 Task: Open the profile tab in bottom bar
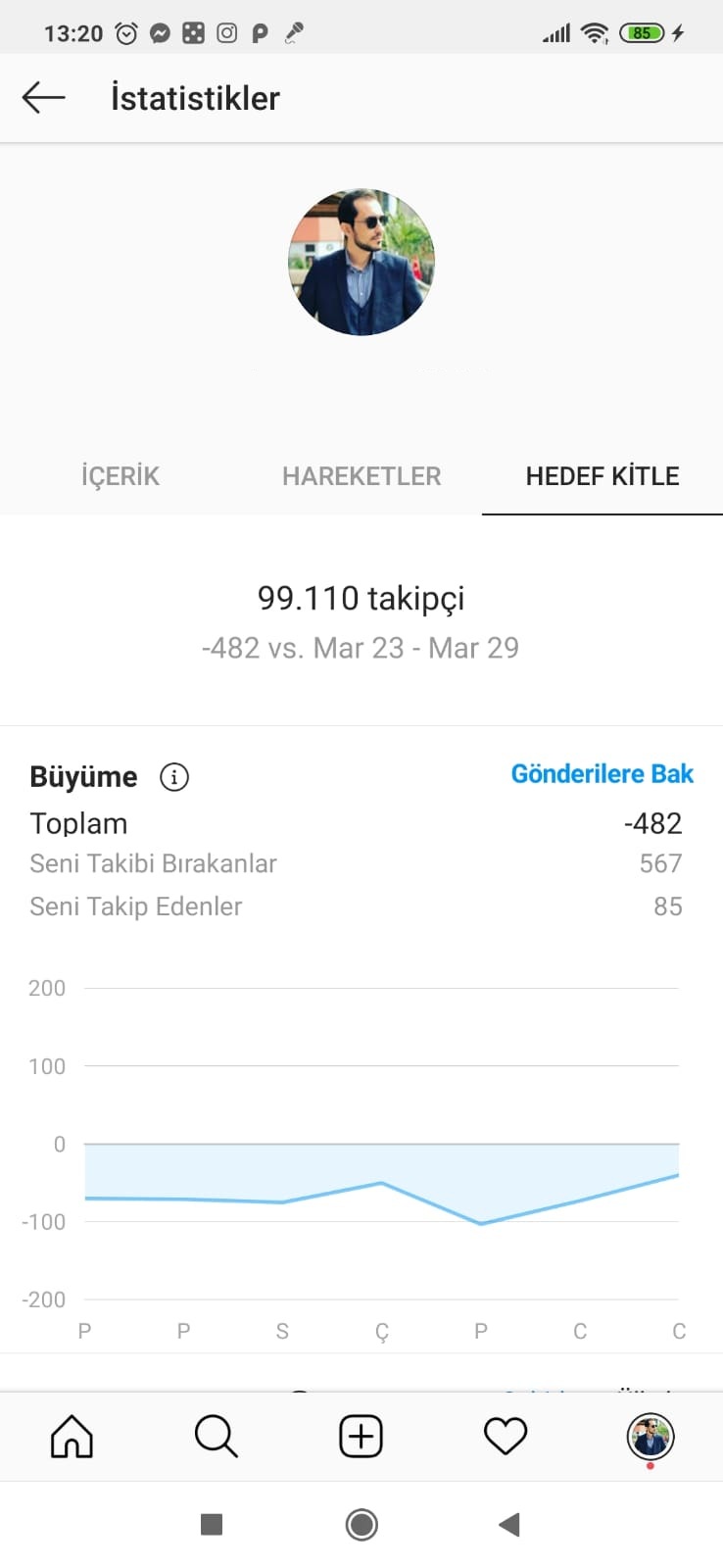point(651,1438)
